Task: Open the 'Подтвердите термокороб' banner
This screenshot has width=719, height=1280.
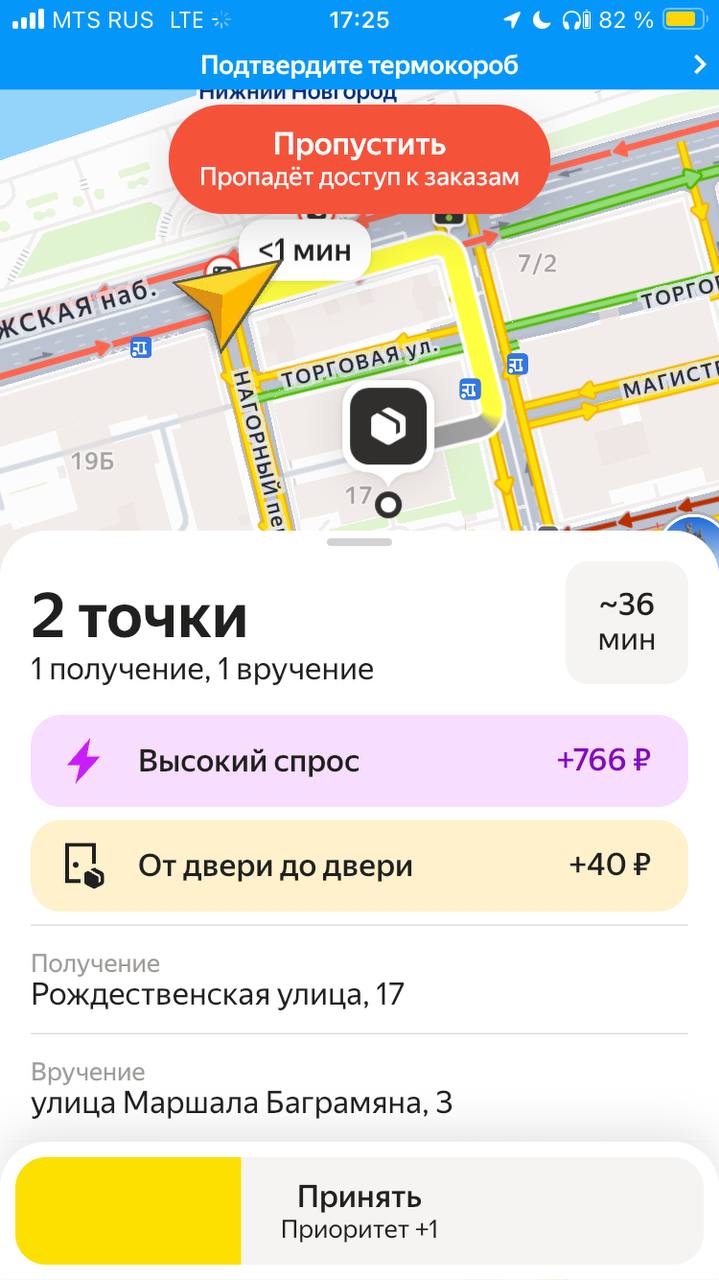Action: (x=359, y=66)
